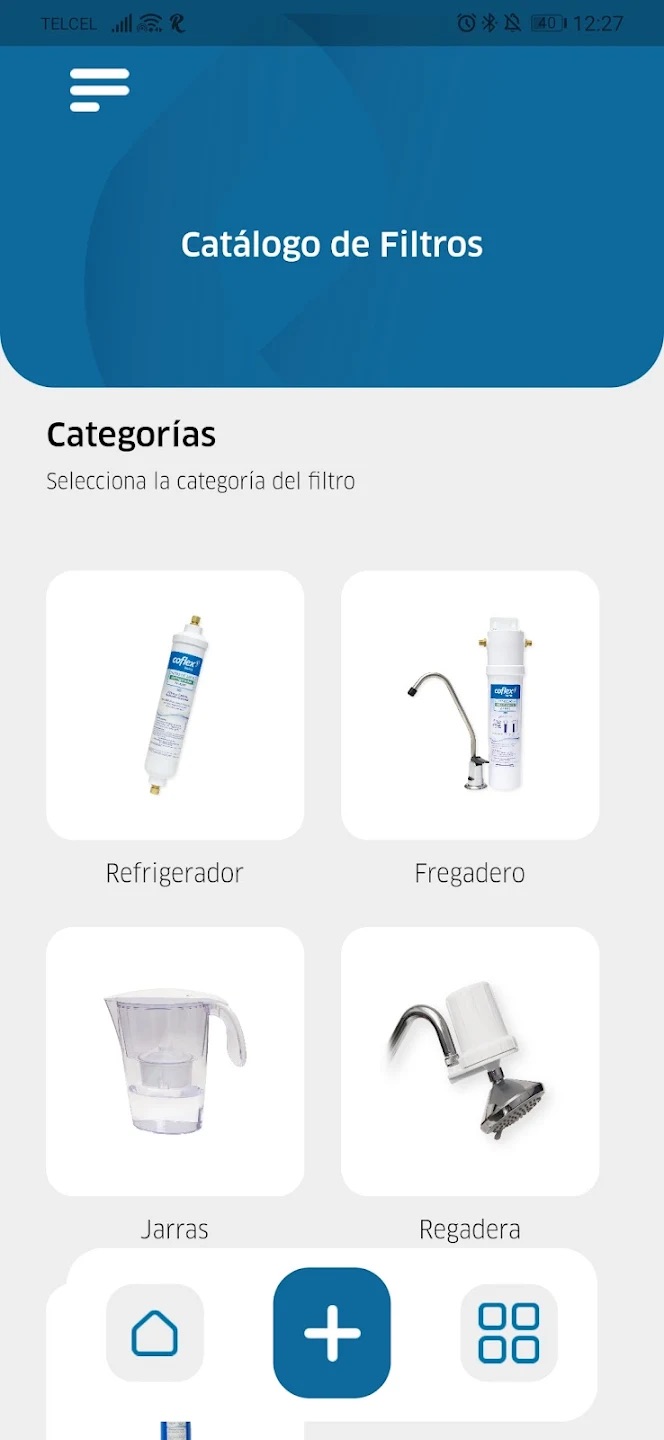Tap the plus add button

click(332, 1333)
